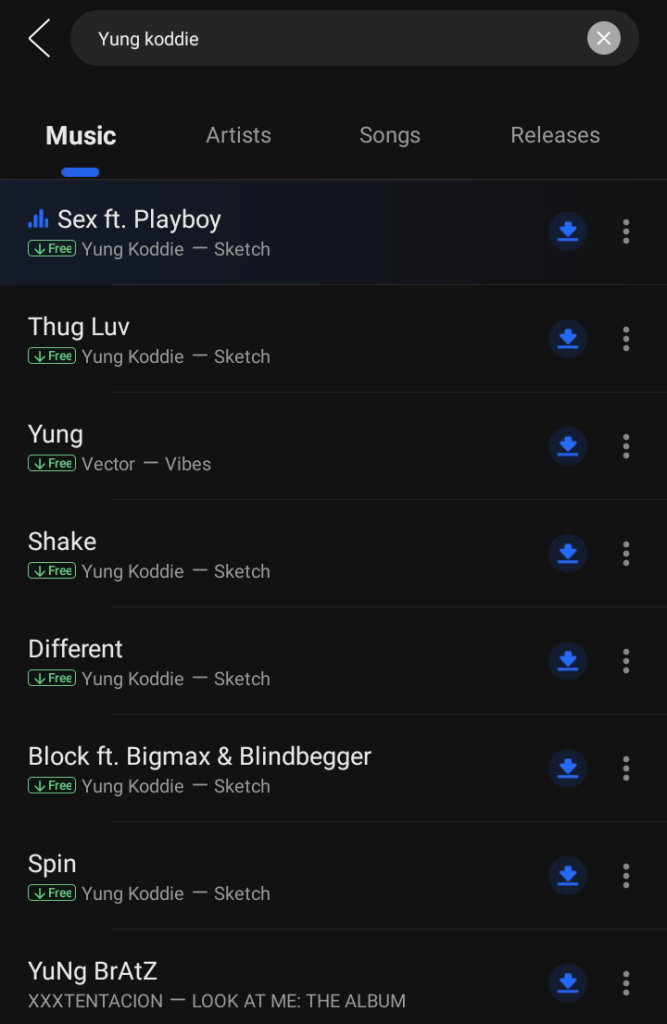Open more options for YuNg BrAtZ
667x1024 pixels.
click(626, 983)
